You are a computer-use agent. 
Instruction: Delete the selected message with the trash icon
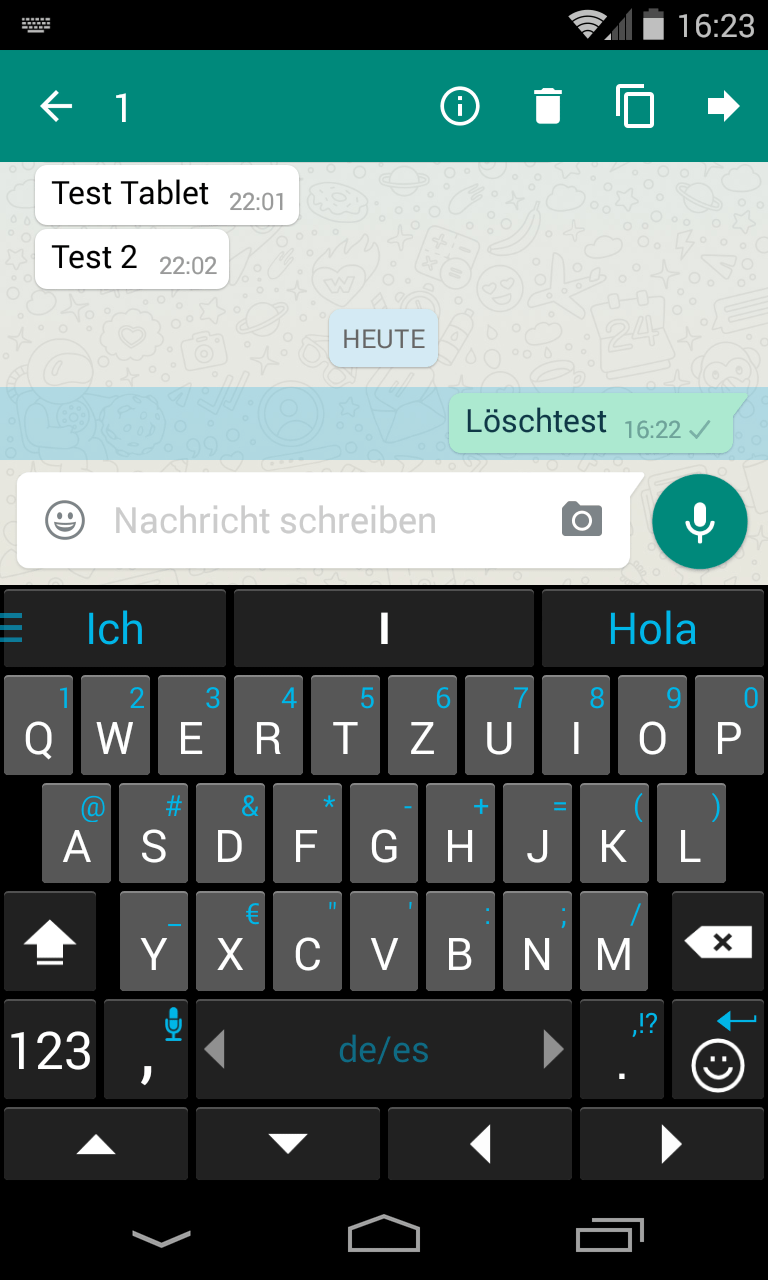[548, 106]
